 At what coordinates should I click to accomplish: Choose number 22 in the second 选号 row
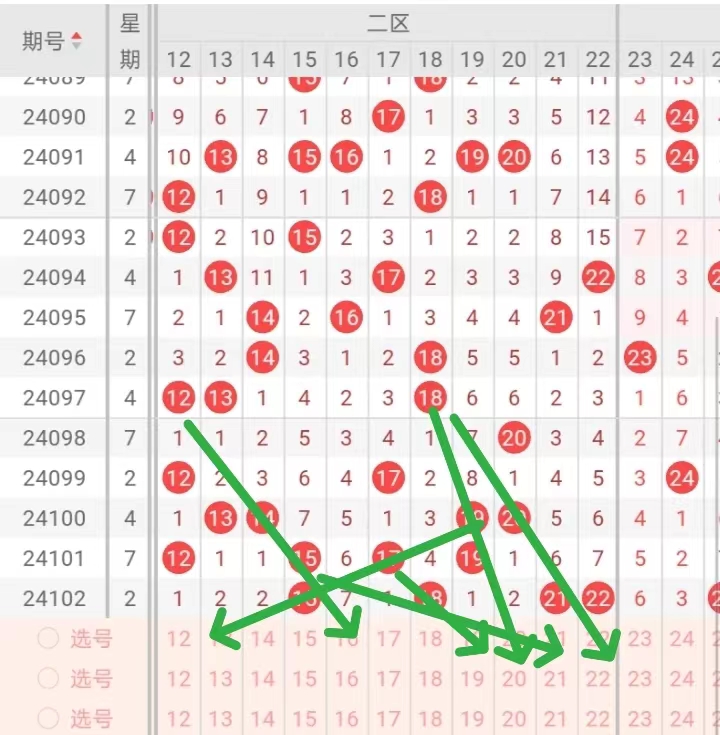coord(598,679)
